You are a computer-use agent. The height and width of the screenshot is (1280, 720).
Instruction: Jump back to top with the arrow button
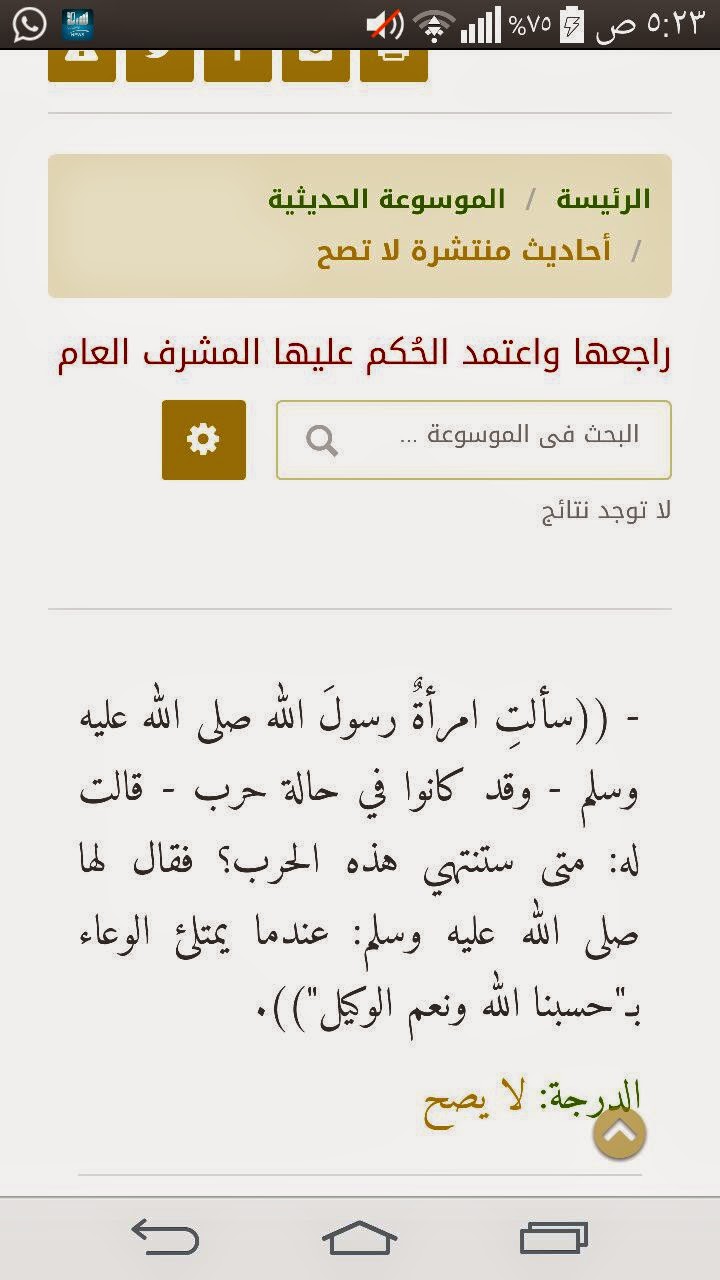pyautogui.click(x=618, y=1133)
